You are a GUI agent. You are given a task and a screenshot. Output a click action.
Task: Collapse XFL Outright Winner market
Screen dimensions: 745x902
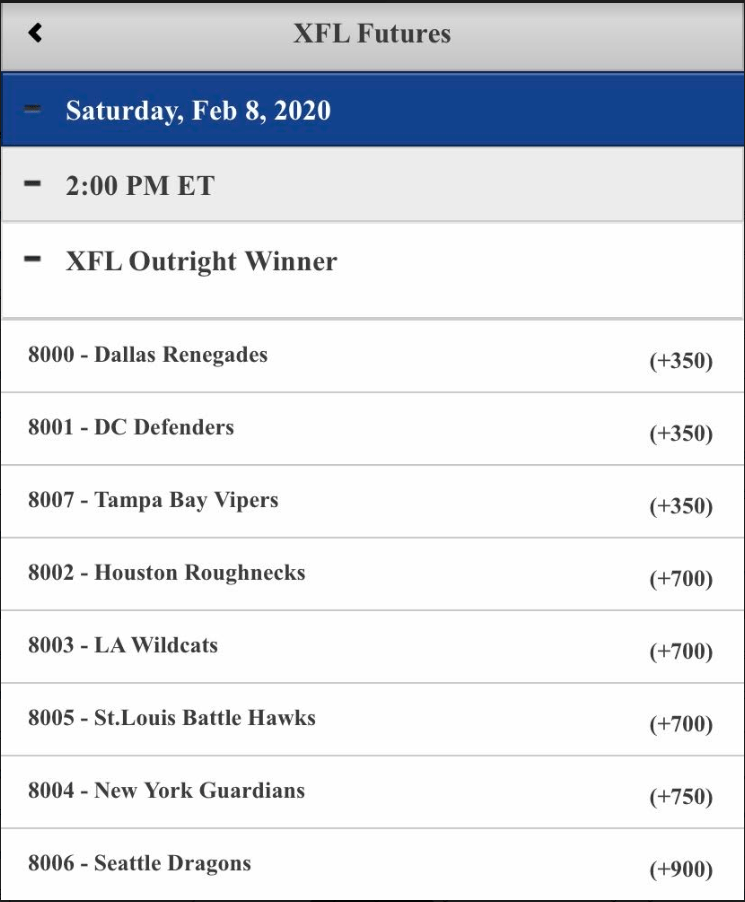(33, 260)
